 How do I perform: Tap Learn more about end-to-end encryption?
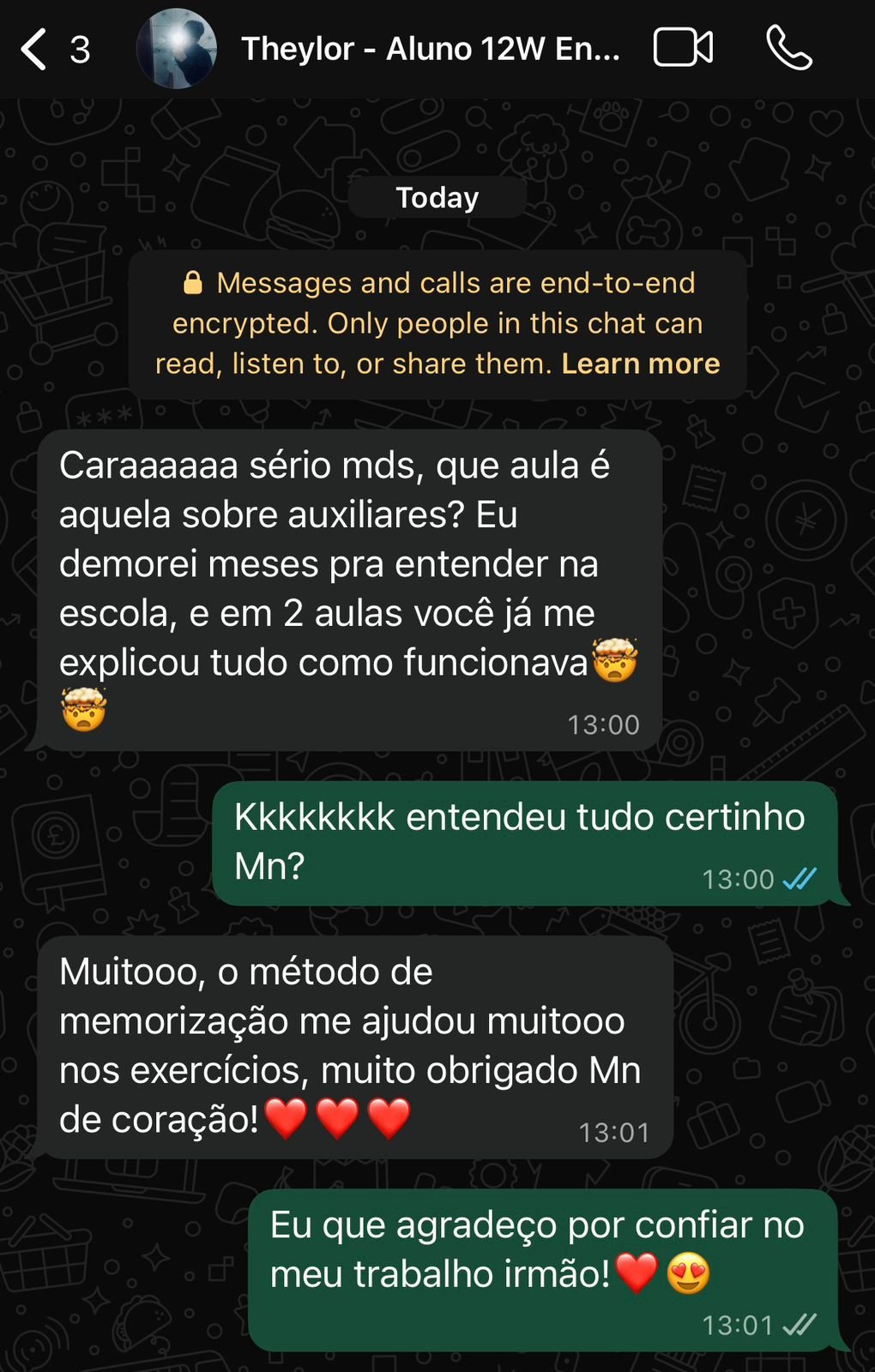(640, 364)
